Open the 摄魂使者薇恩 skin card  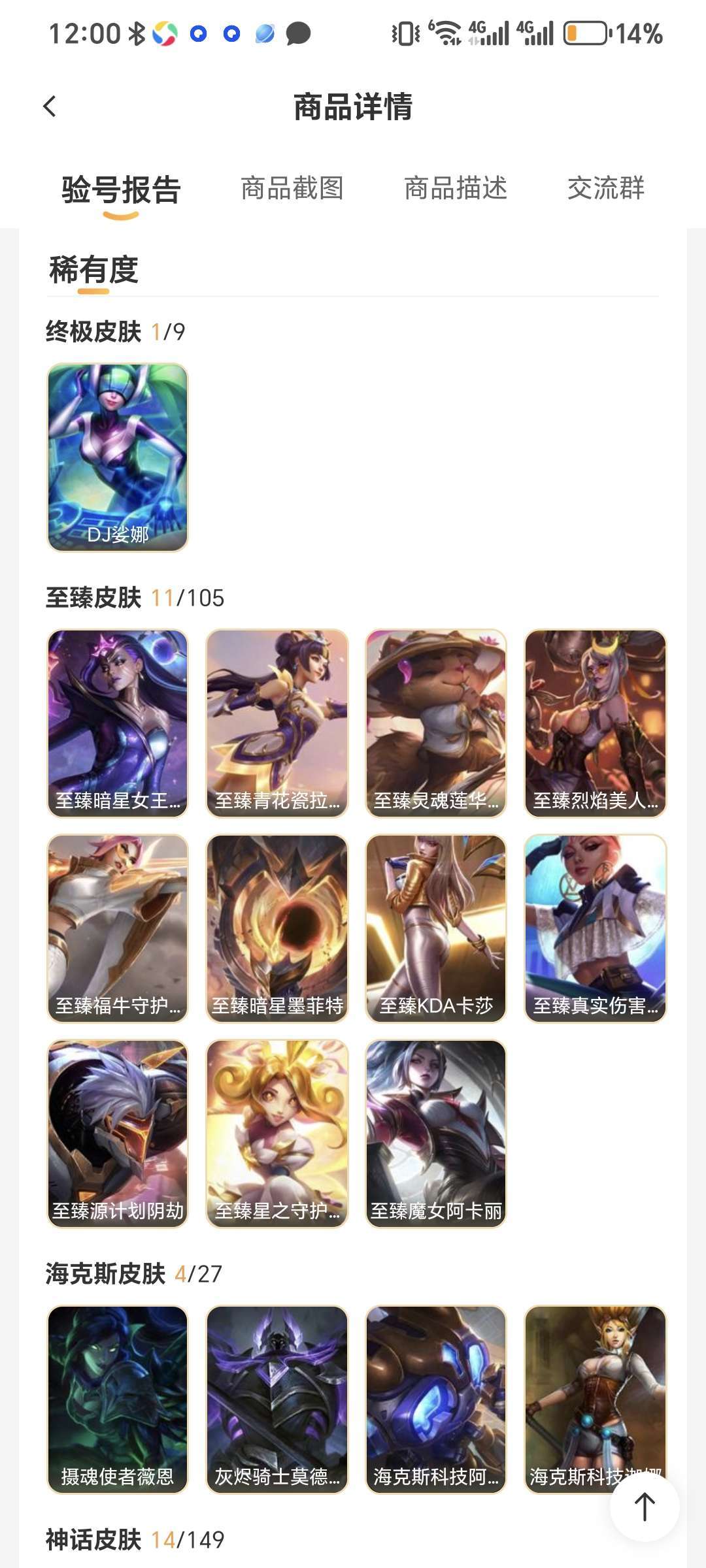point(118,1399)
